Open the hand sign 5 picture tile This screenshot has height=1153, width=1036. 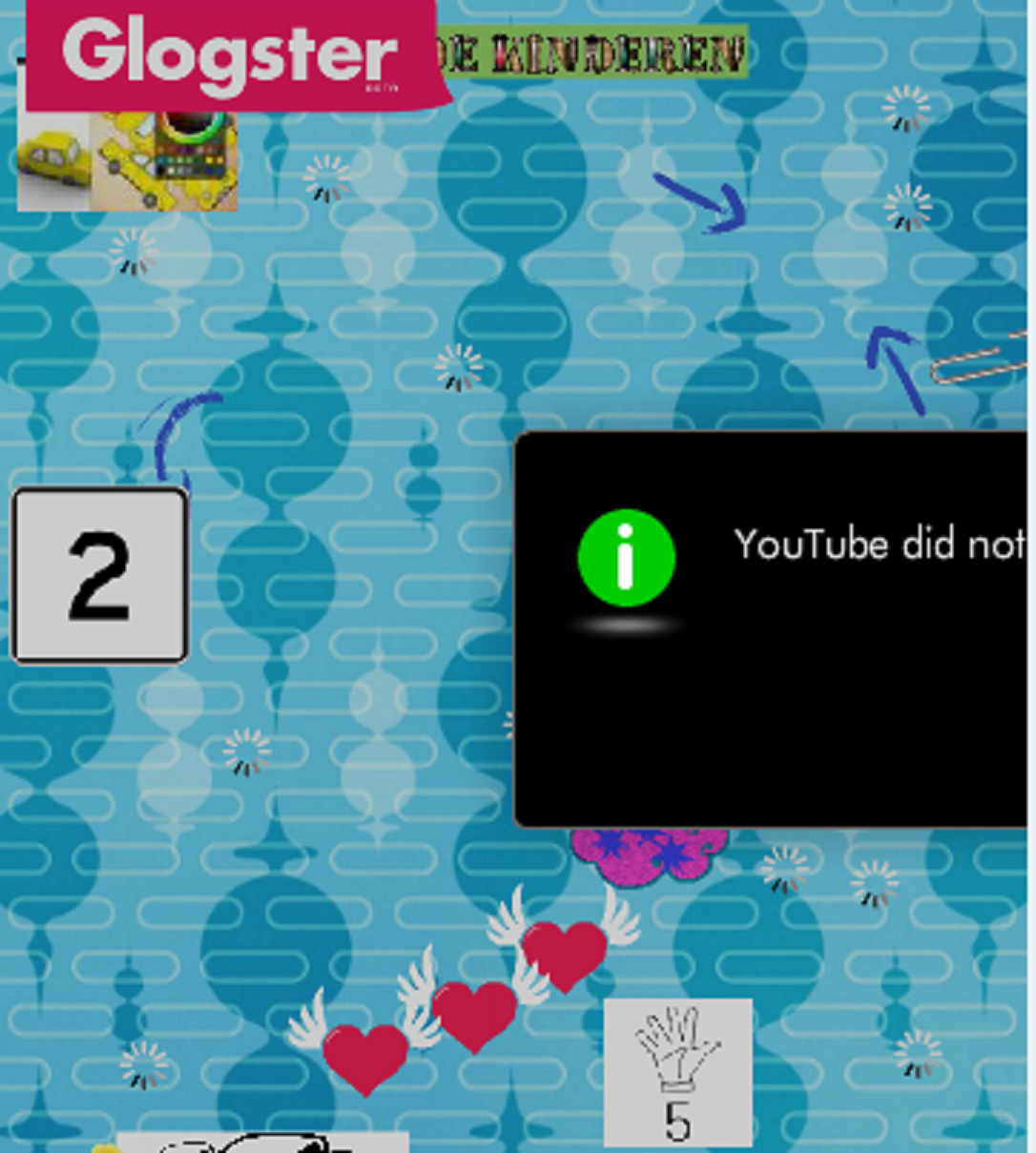tap(677, 1071)
